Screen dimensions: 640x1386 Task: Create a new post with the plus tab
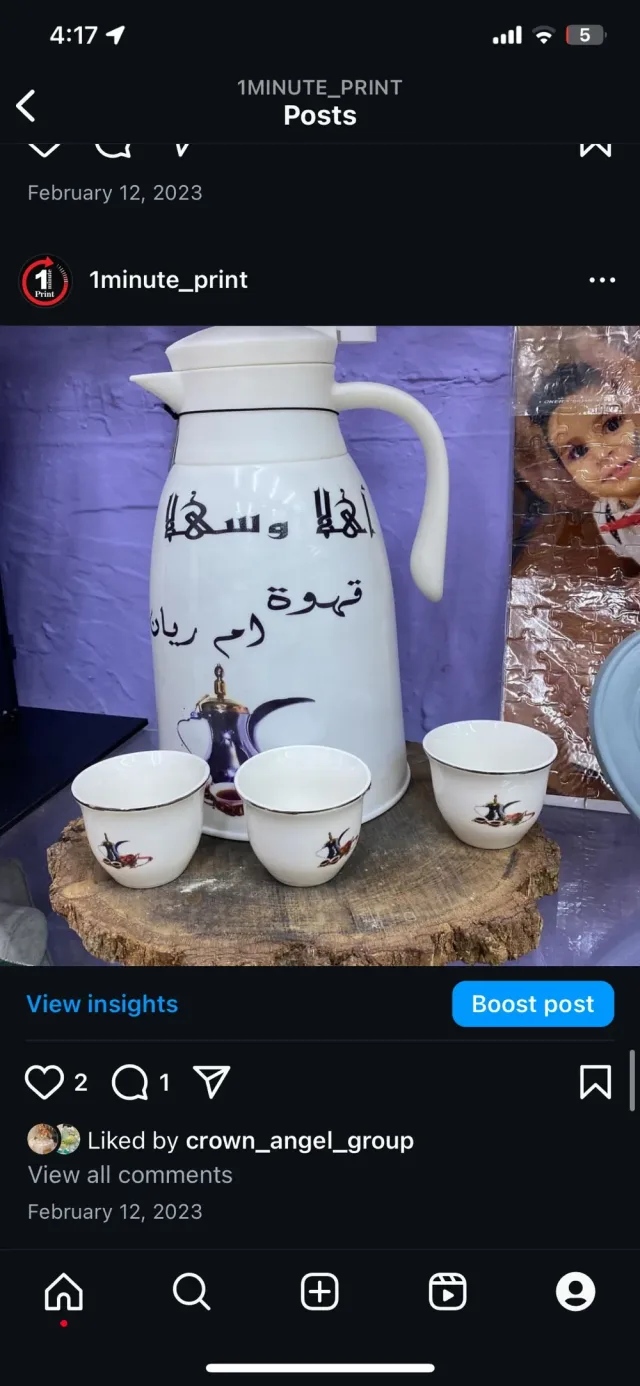(320, 1292)
